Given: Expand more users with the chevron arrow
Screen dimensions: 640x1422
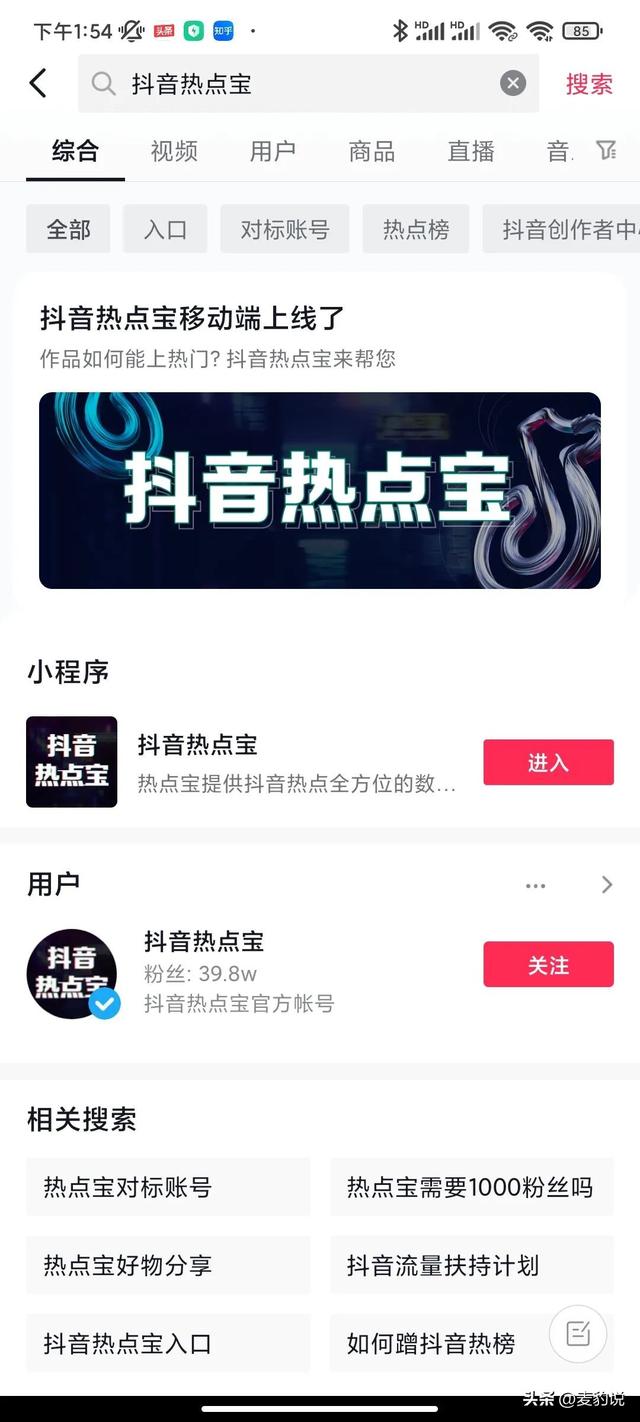Looking at the screenshot, I should [606, 885].
